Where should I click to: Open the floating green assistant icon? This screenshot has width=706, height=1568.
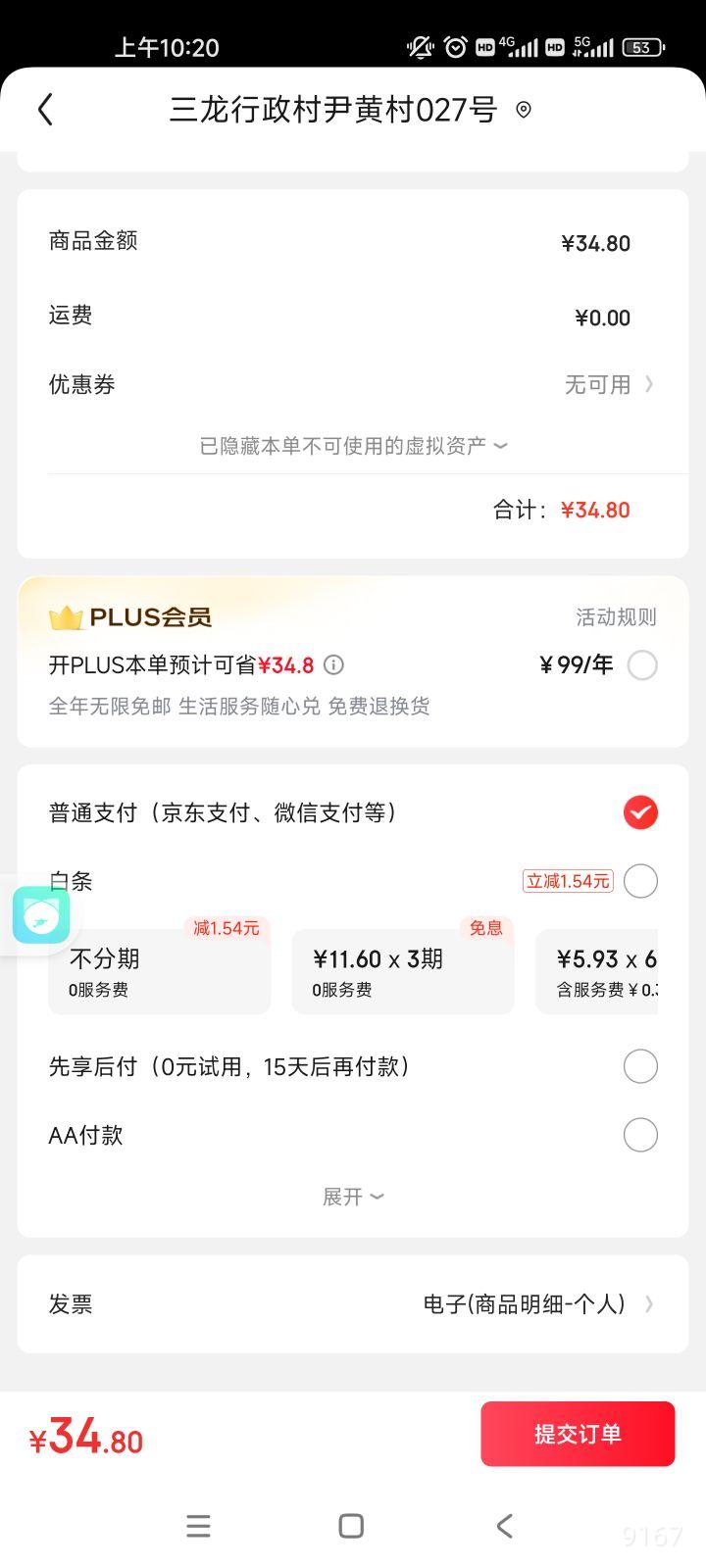[39, 914]
